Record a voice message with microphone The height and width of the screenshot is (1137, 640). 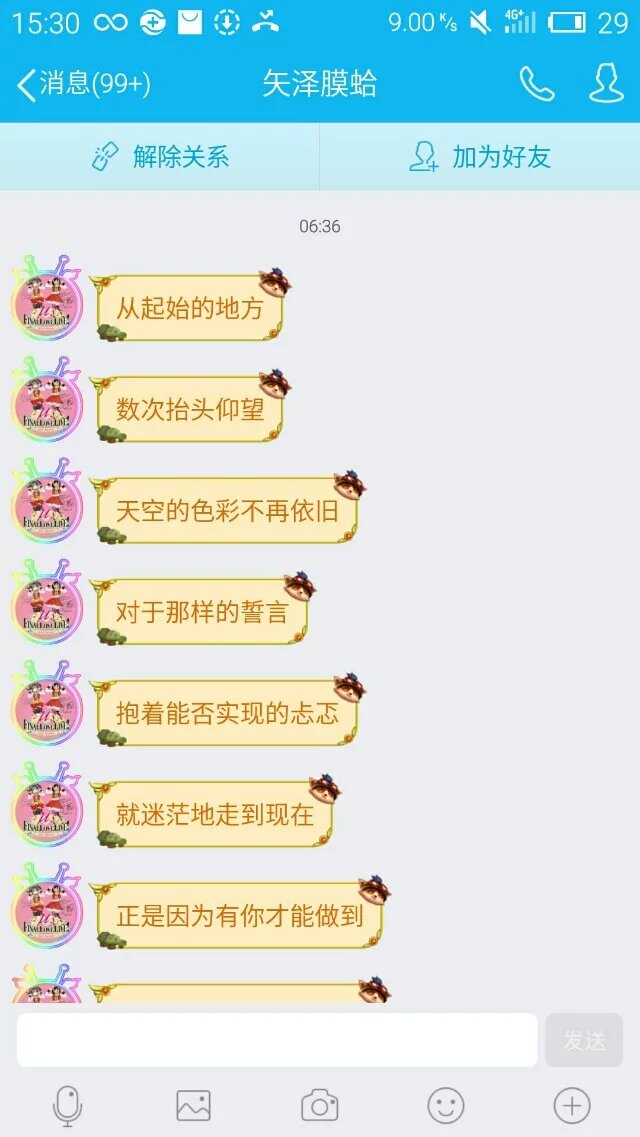[x=67, y=1106]
